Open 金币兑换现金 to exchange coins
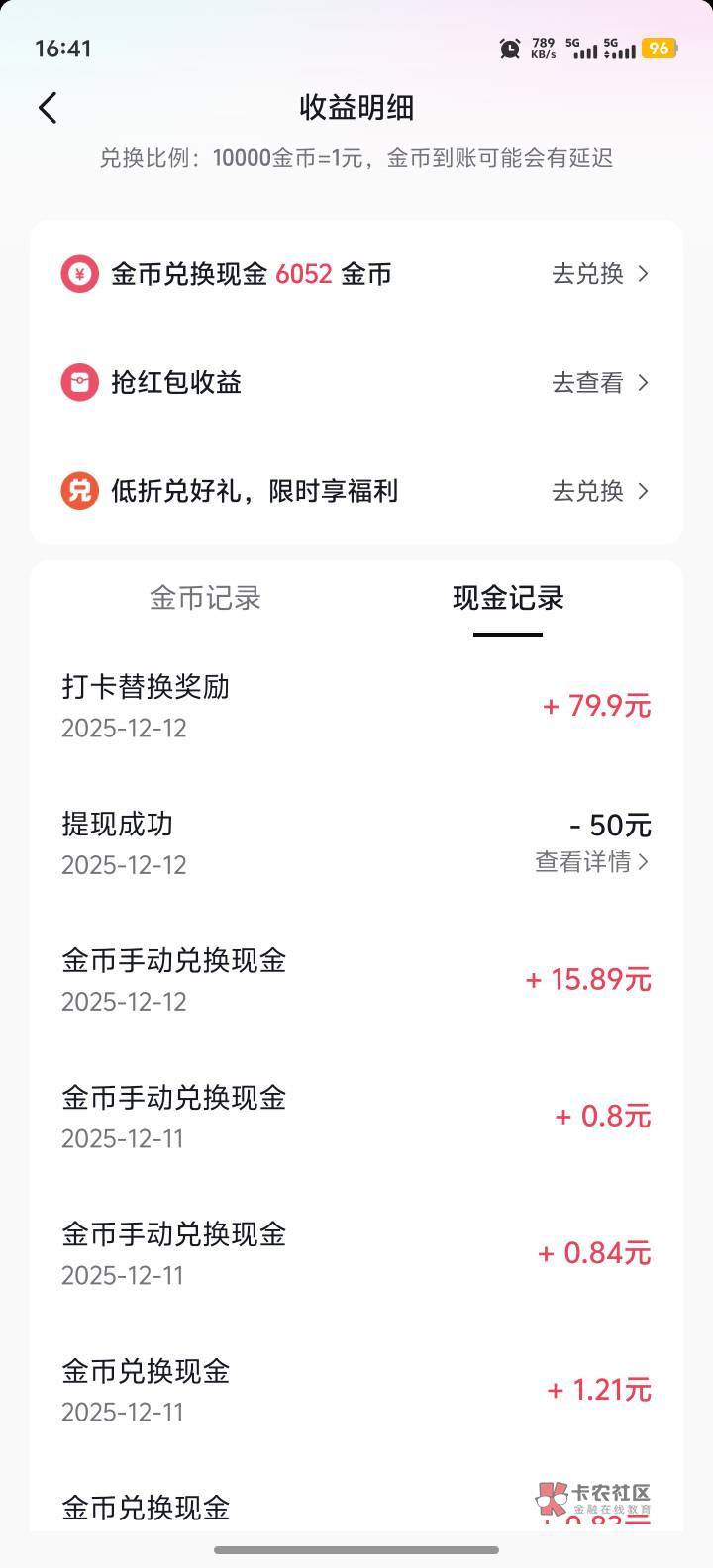The image size is (713, 1568). [599, 274]
